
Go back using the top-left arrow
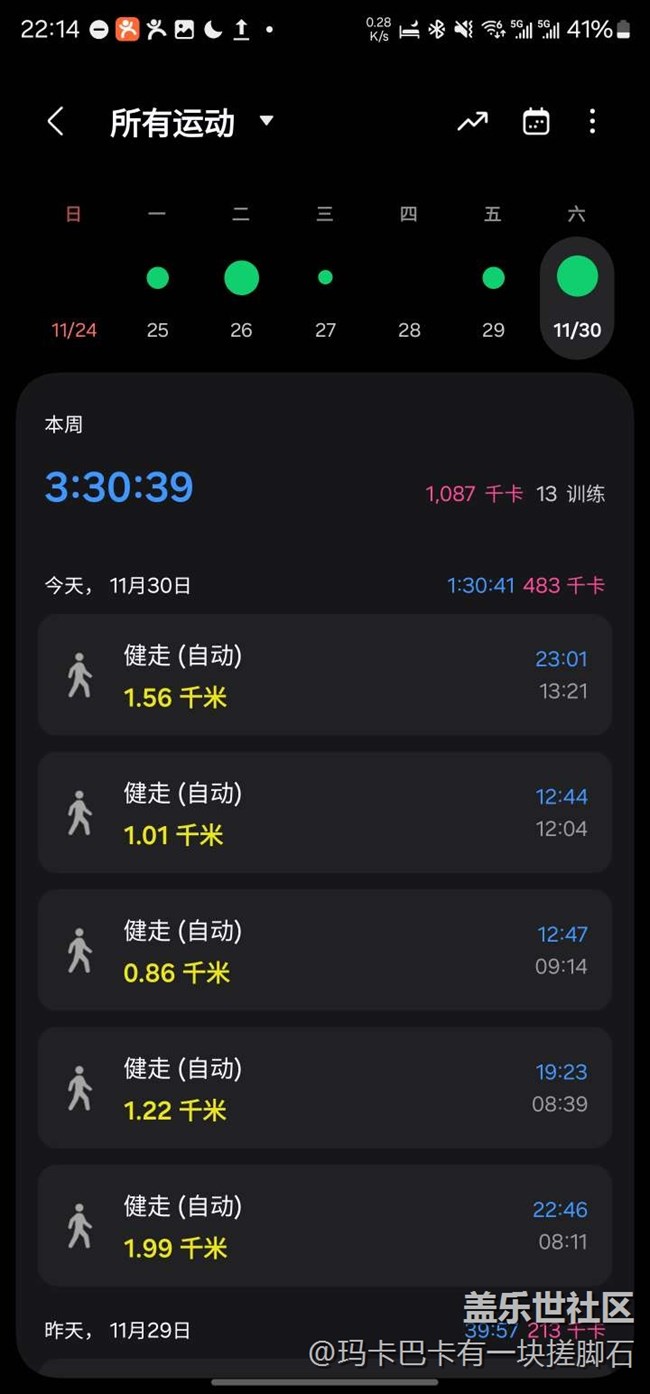[x=56, y=122]
